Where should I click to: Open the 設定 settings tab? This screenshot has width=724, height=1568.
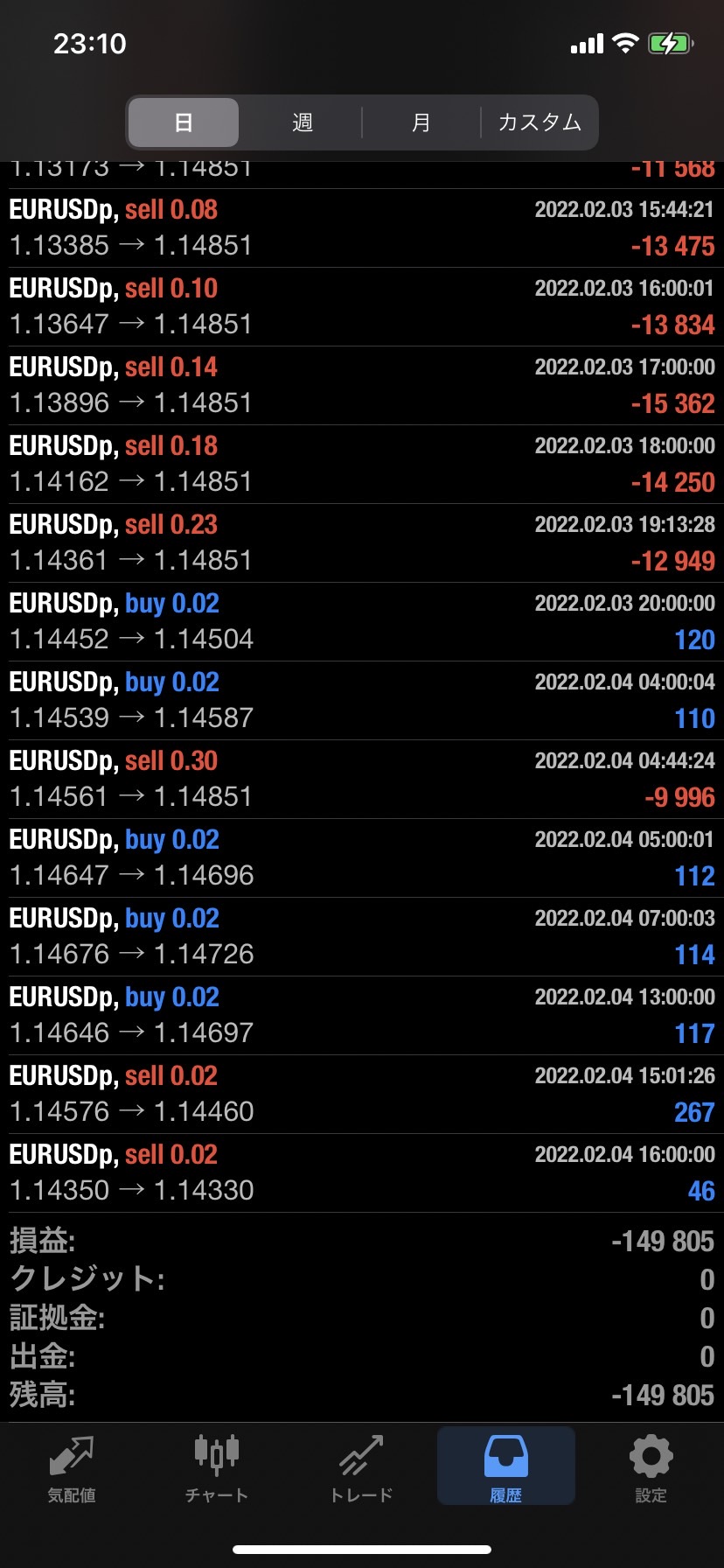[x=651, y=1469]
